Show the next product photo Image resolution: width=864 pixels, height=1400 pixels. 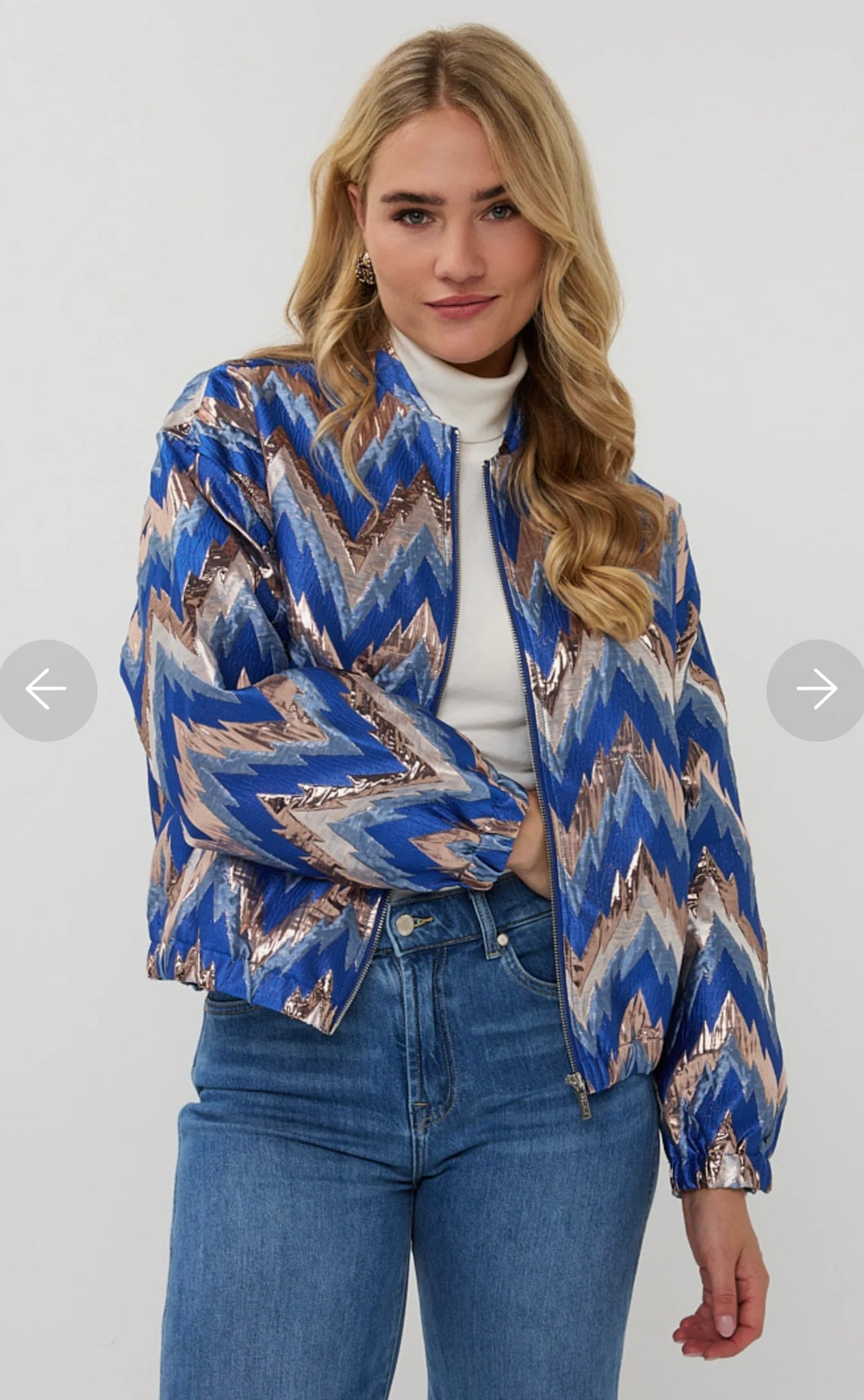point(816,690)
